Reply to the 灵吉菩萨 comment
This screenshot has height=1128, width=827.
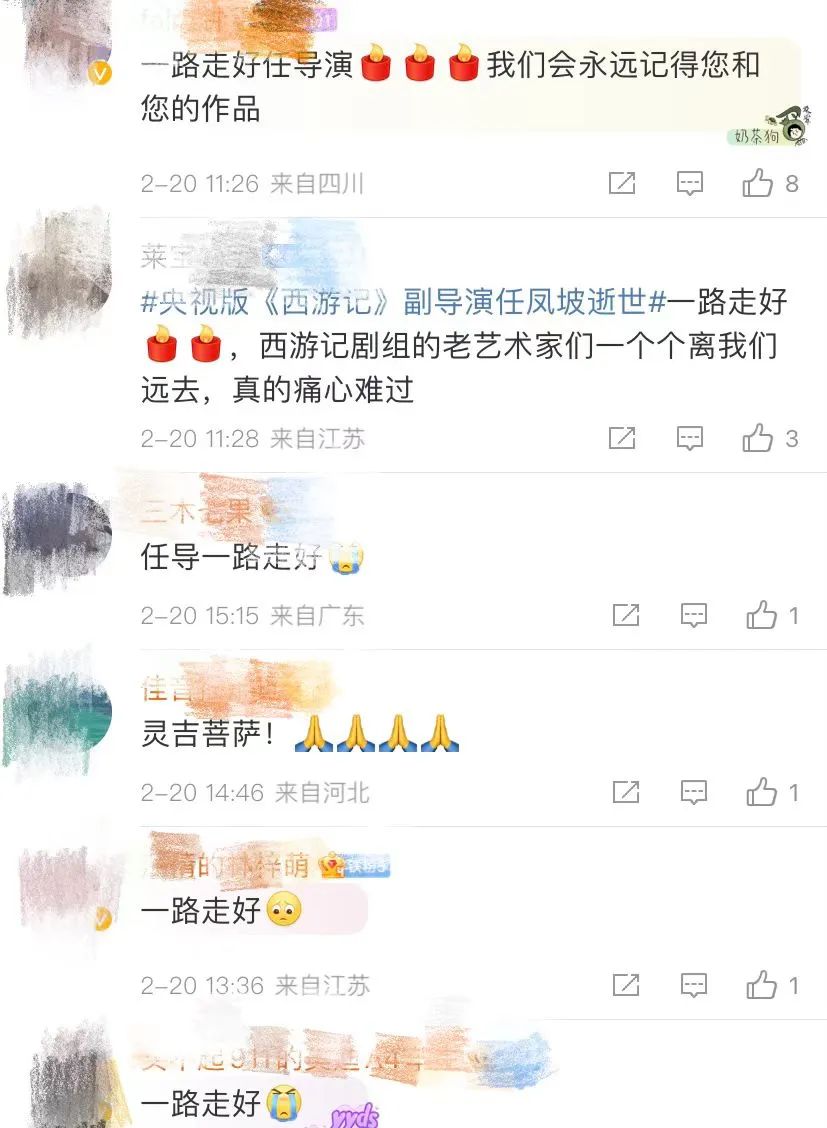tap(694, 793)
